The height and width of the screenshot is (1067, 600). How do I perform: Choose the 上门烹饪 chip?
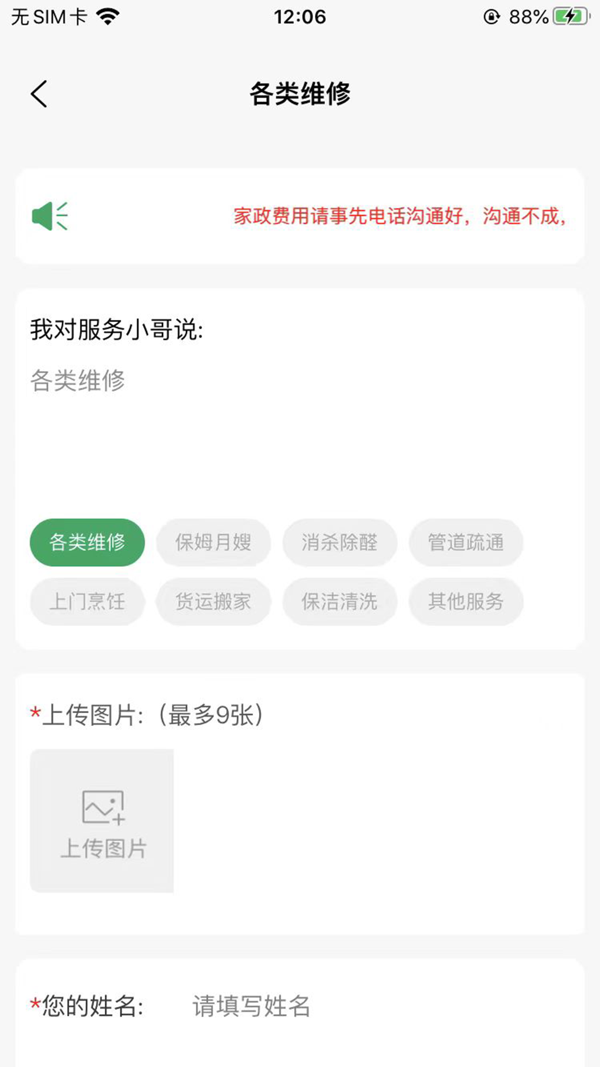tap(88, 602)
